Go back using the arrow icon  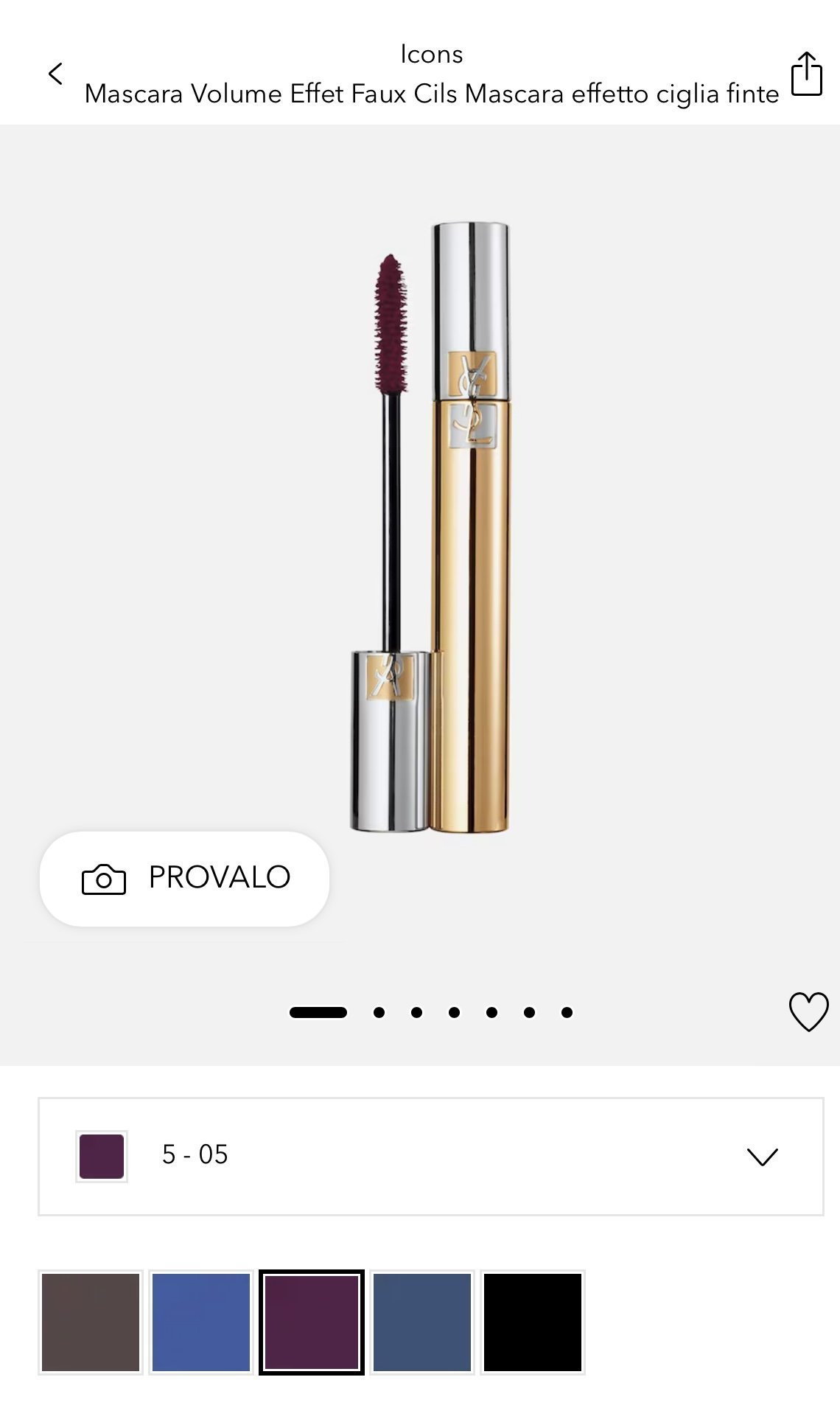pos(56,74)
